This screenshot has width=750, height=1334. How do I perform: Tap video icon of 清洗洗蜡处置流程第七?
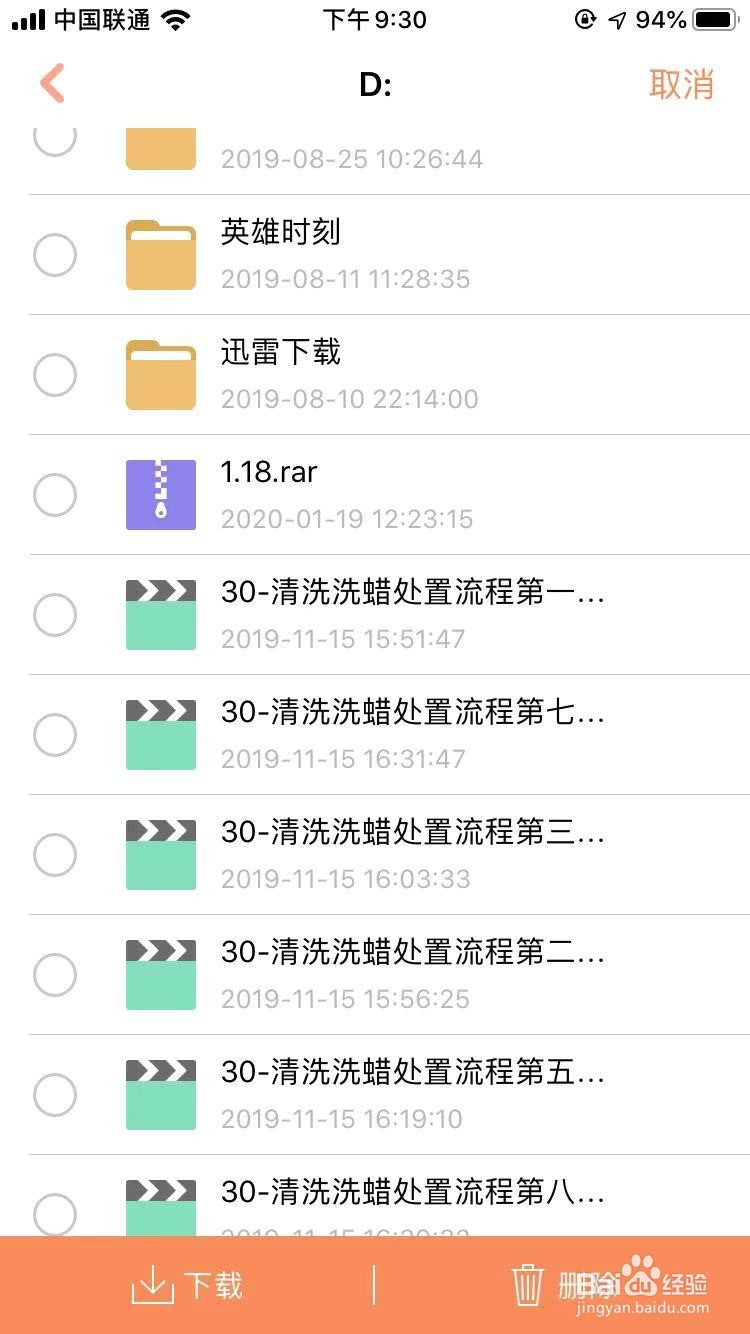tap(160, 734)
